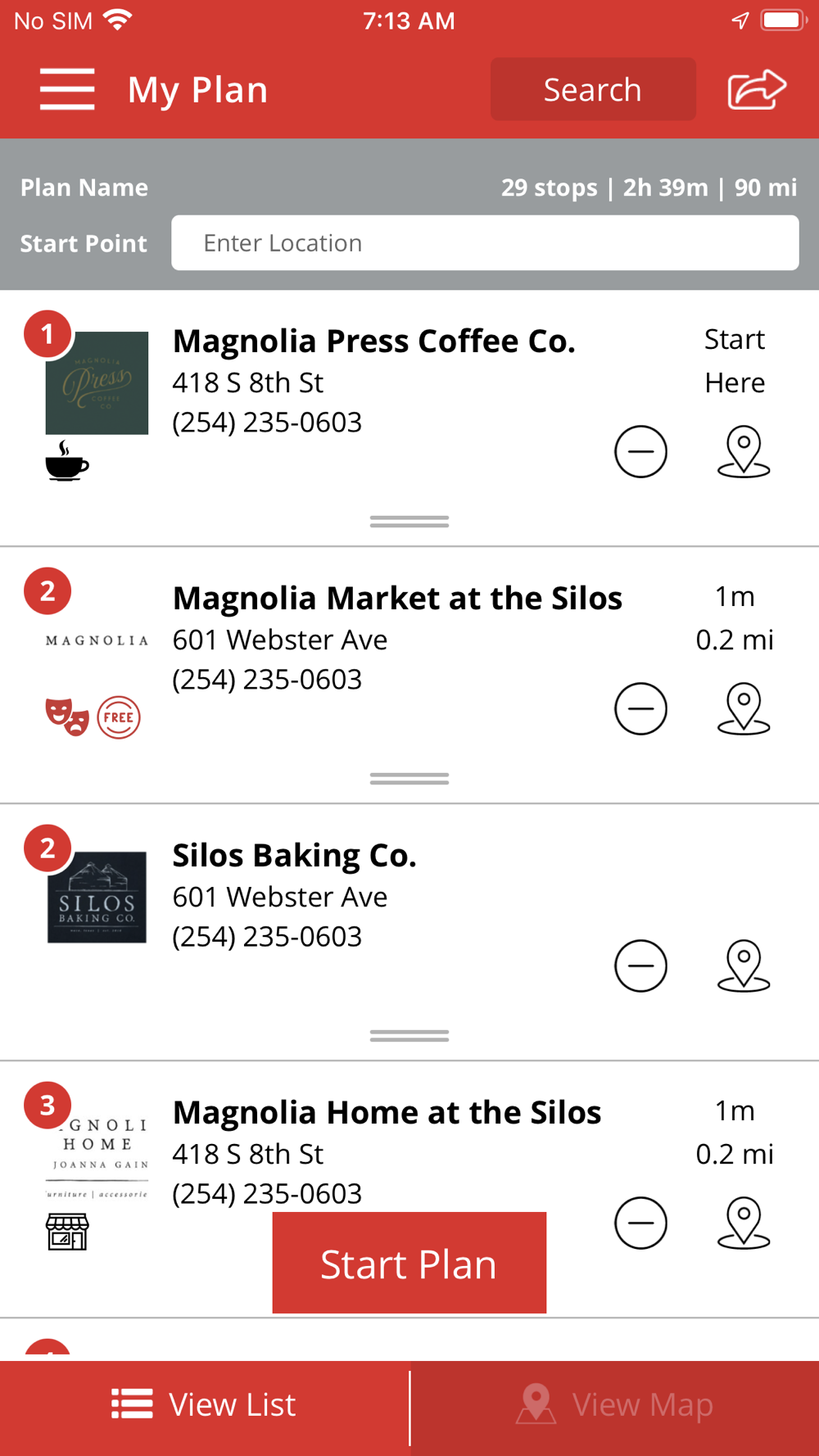Locate Magnolia Home at the Silos on map
The image size is (819, 1456).
point(744,1223)
